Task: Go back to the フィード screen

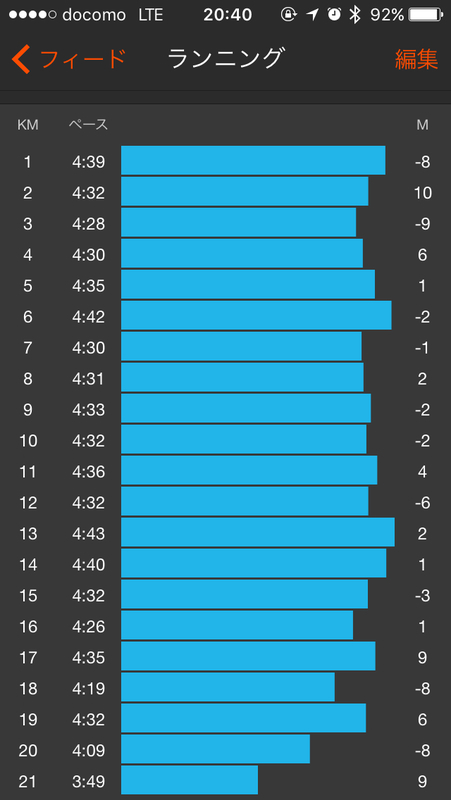Action: (68, 59)
